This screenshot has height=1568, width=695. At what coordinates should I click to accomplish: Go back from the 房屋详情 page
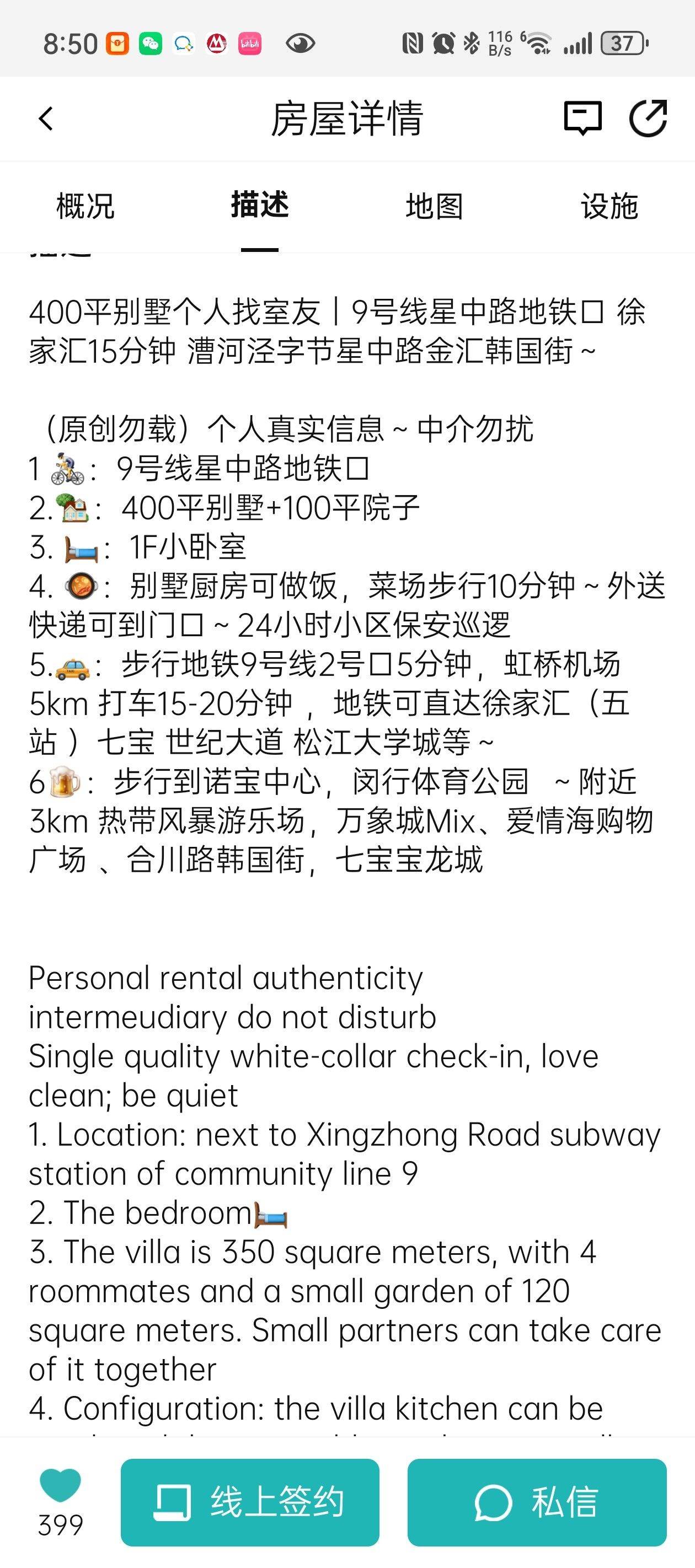pos(46,119)
